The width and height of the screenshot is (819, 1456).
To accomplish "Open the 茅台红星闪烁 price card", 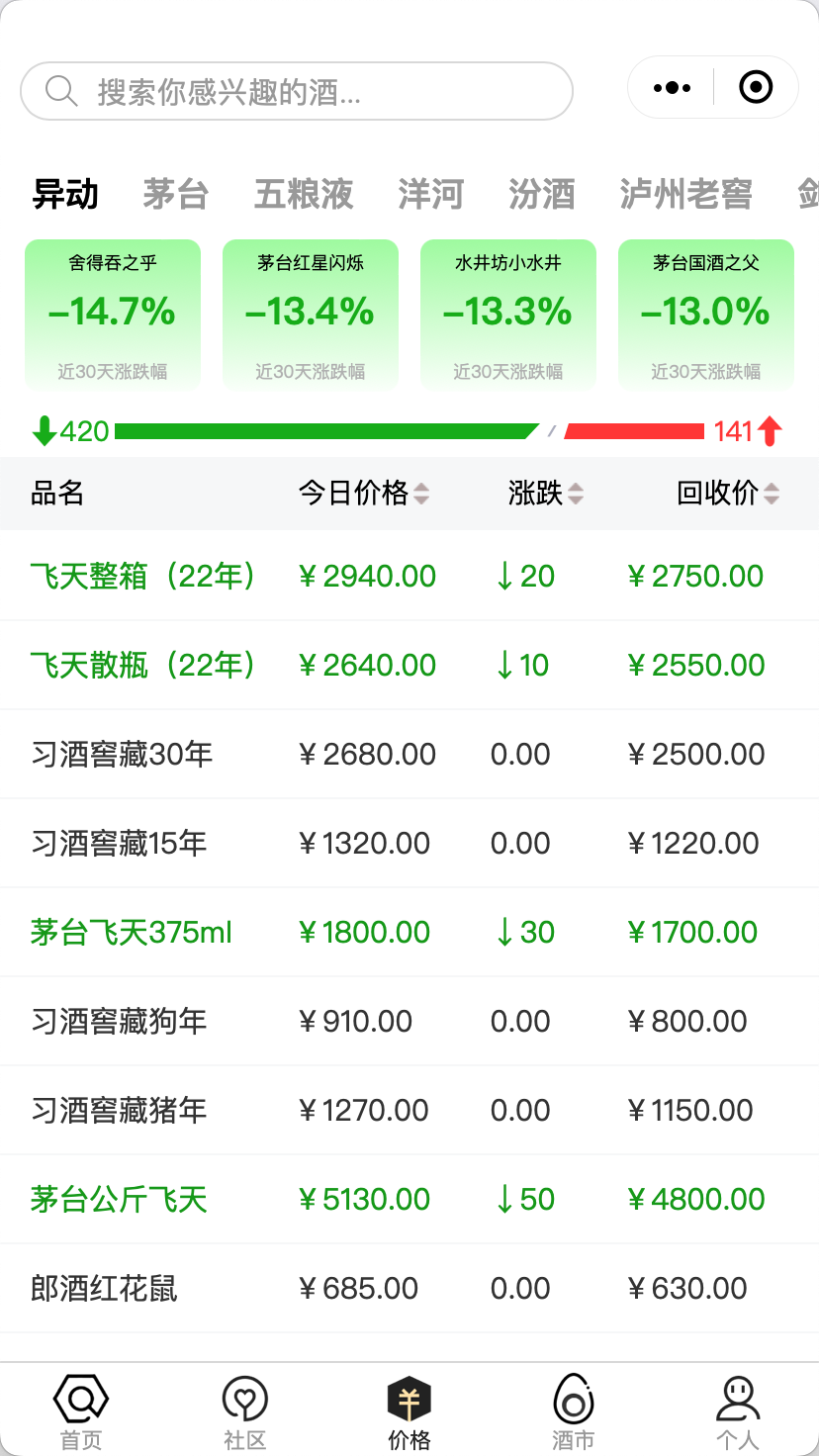I will tap(311, 315).
